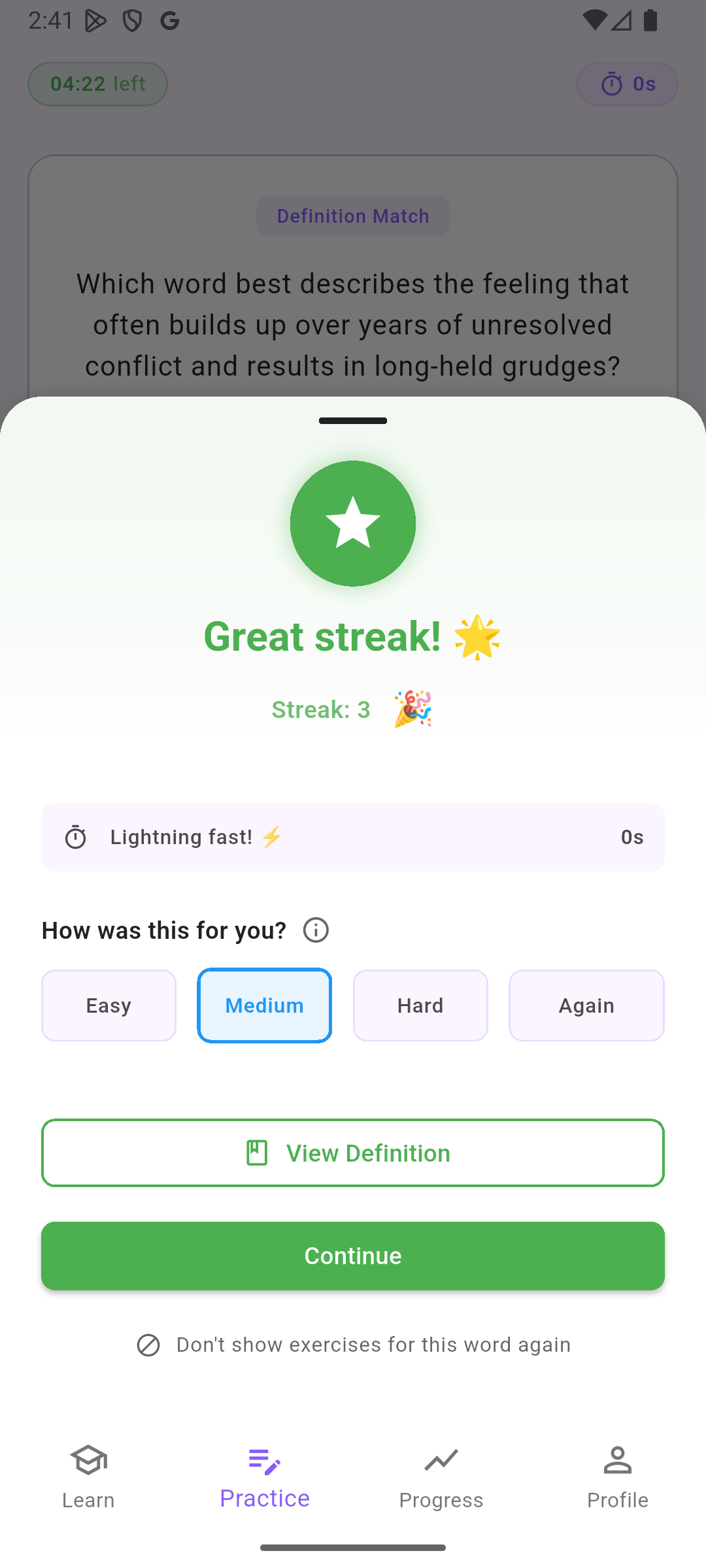Open the info icon next to How was this
This screenshot has width=706, height=1568.
click(315, 930)
